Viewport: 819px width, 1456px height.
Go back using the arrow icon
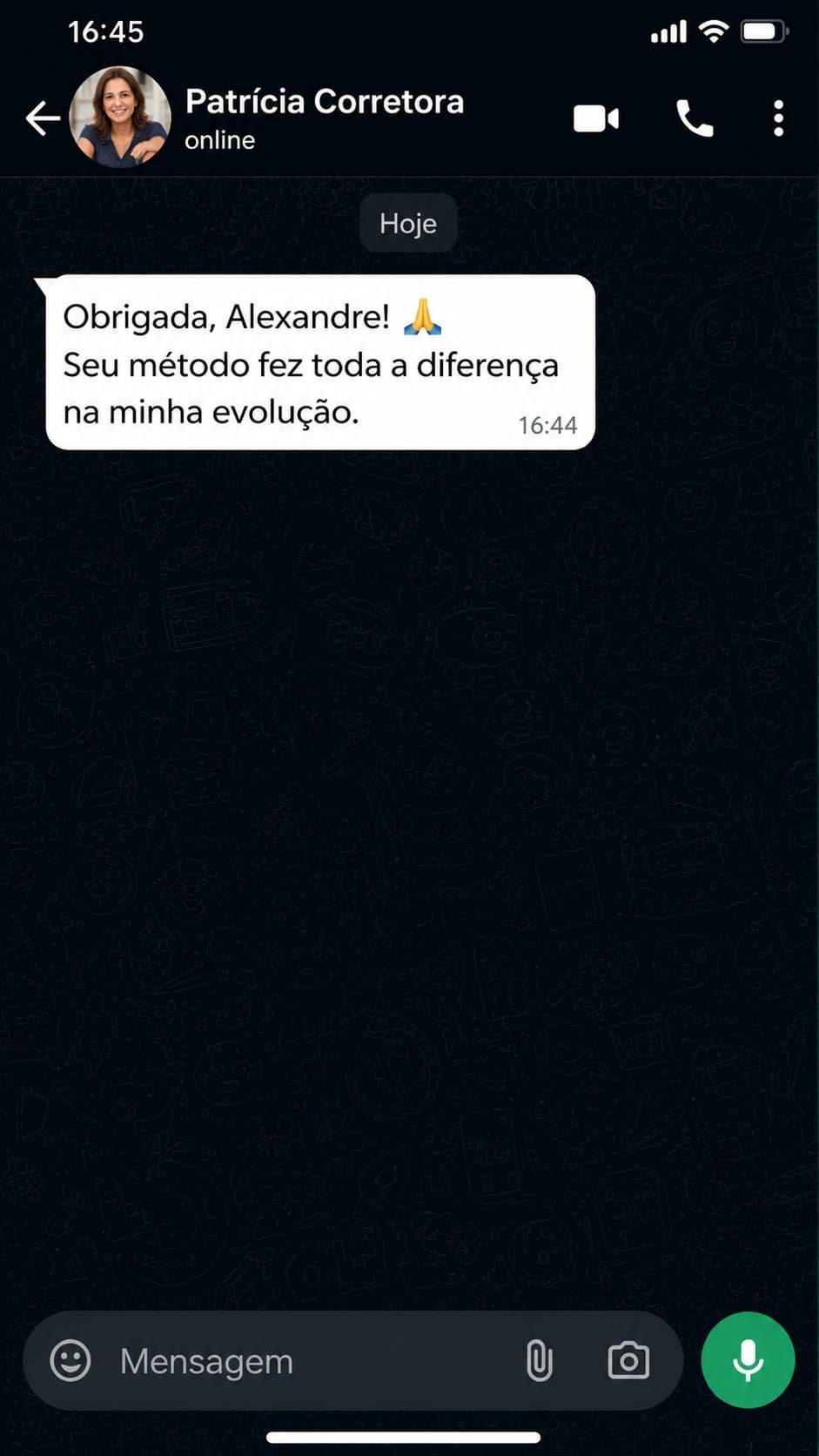[43, 118]
